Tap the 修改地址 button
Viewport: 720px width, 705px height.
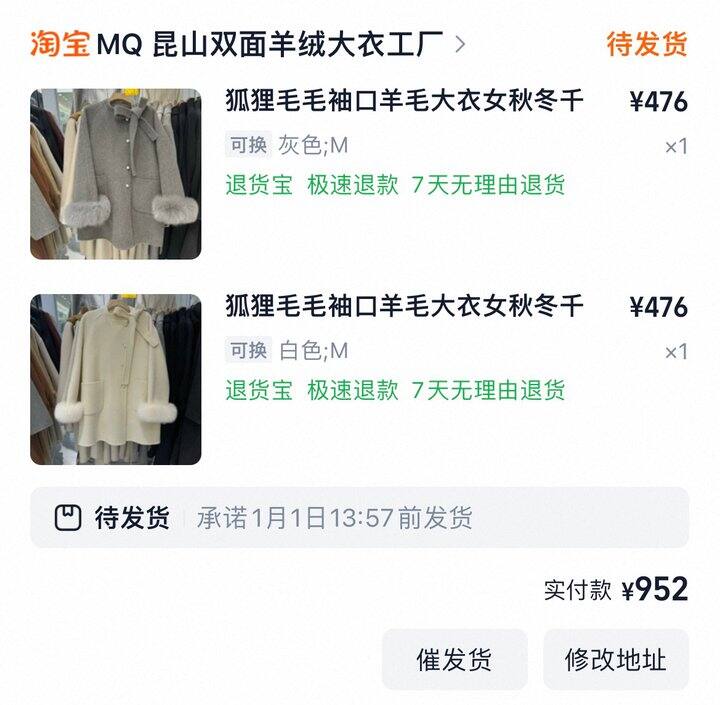click(x=616, y=660)
